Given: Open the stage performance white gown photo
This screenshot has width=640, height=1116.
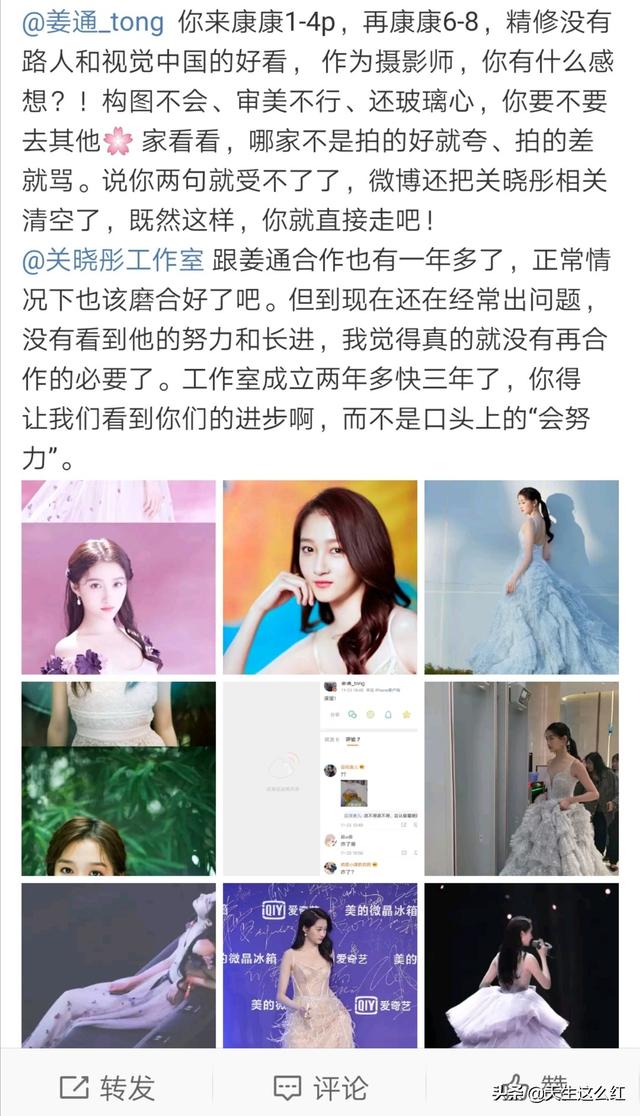Looking at the screenshot, I should (x=521, y=965).
